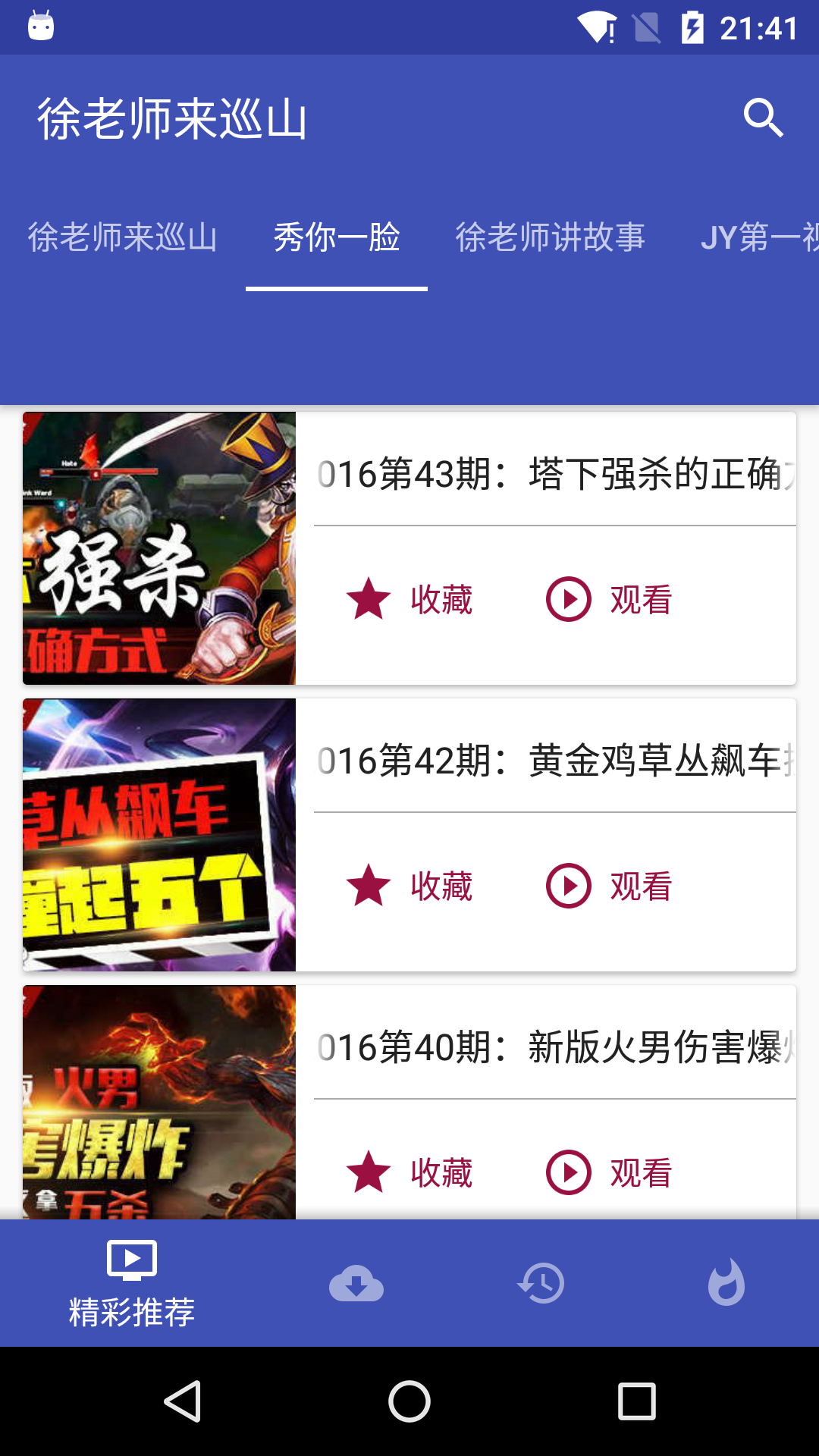Tap 收藏 for the 第43期 video

pyautogui.click(x=410, y=599)
